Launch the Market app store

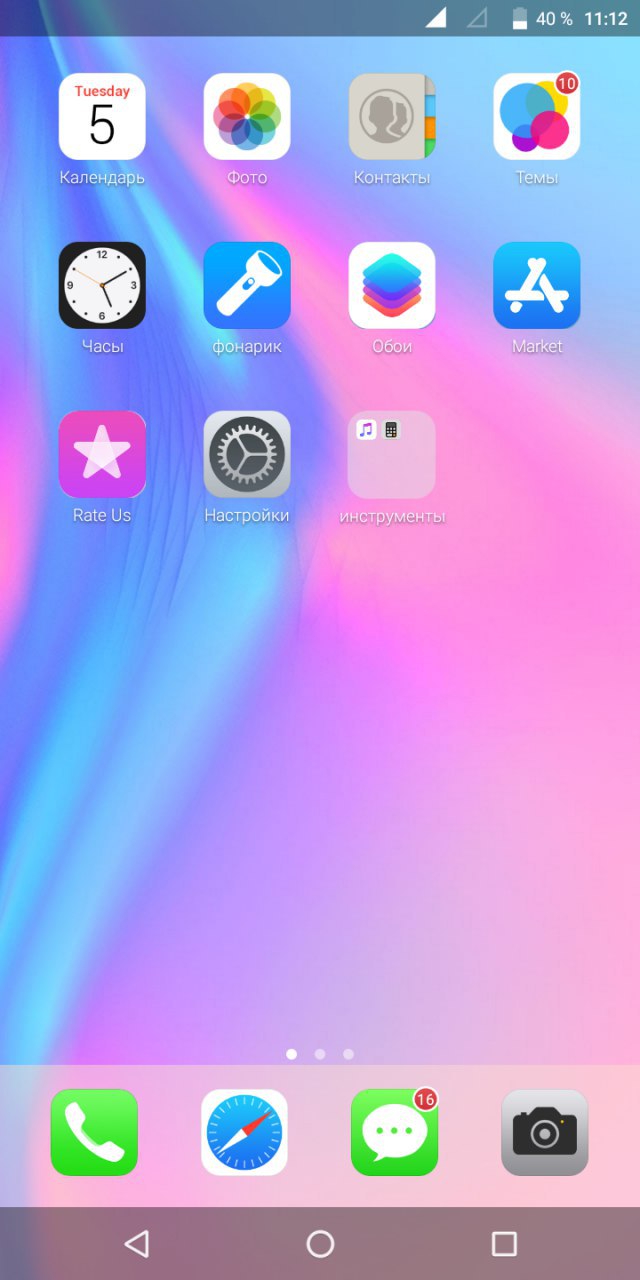(537, 286)
